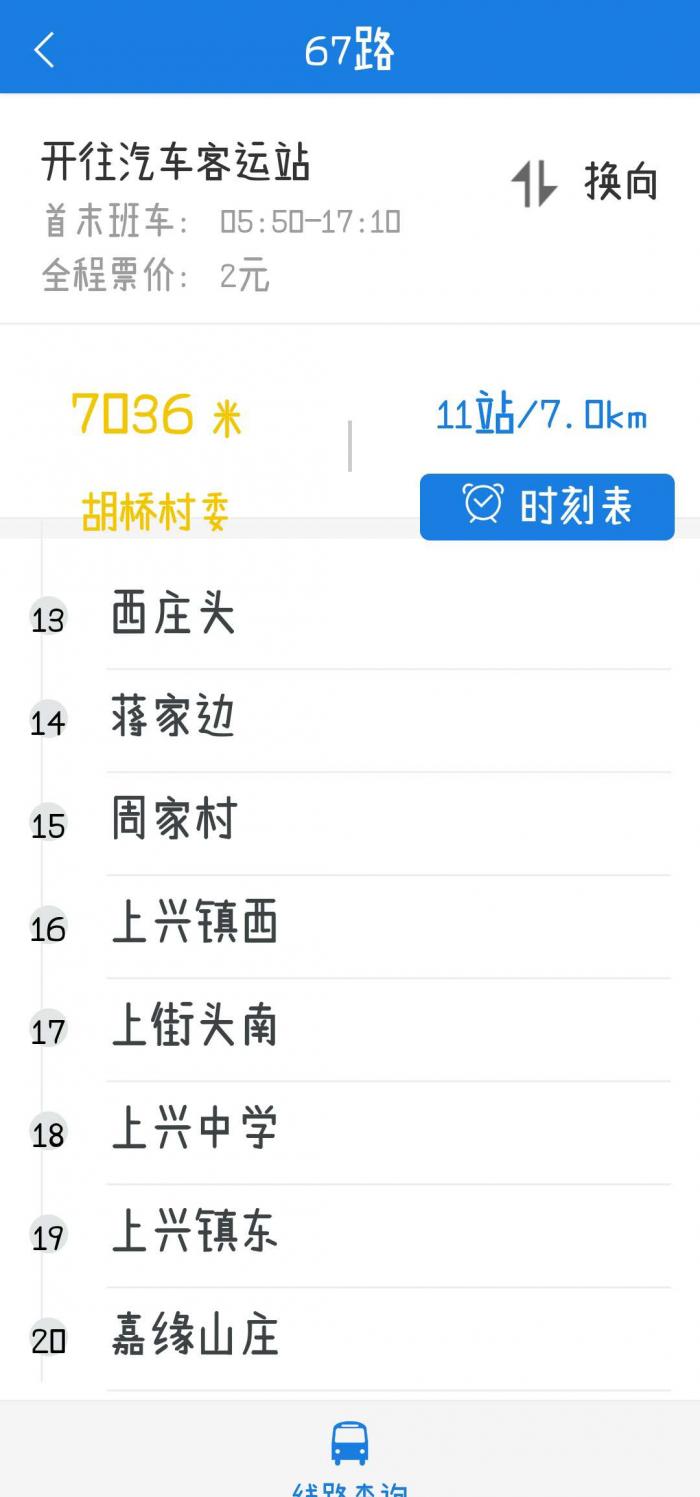700x1497 pixels.
Task: Select stop 14 蒋家边
Action: (x=173, y=719)
